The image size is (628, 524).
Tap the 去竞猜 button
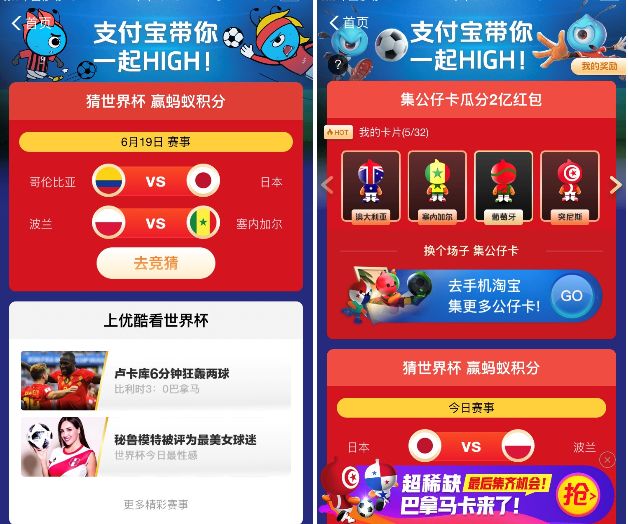(x=155, y=263)
